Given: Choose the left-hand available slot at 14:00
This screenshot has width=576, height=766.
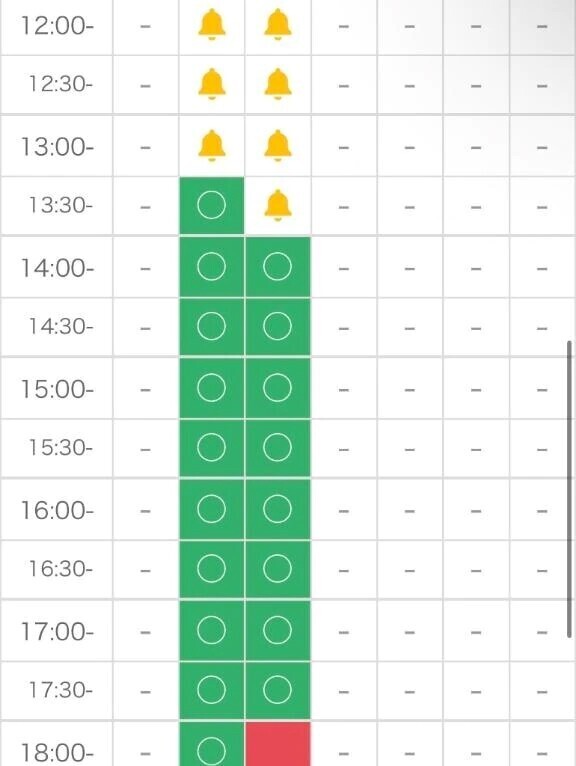Looking at the screenshot, I should [x=212, y=267].
